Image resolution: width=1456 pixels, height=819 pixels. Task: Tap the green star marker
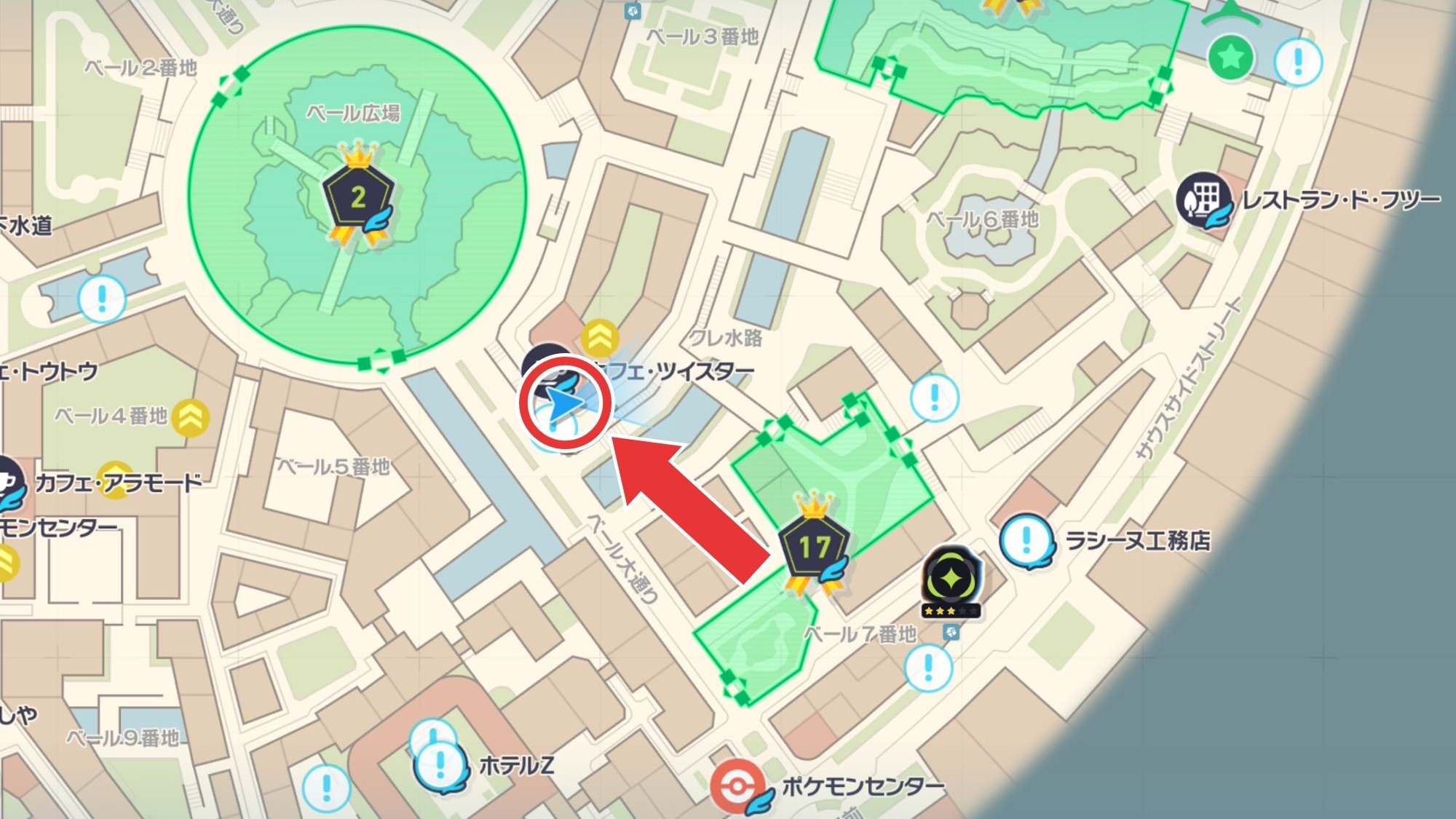(1230, 57)
